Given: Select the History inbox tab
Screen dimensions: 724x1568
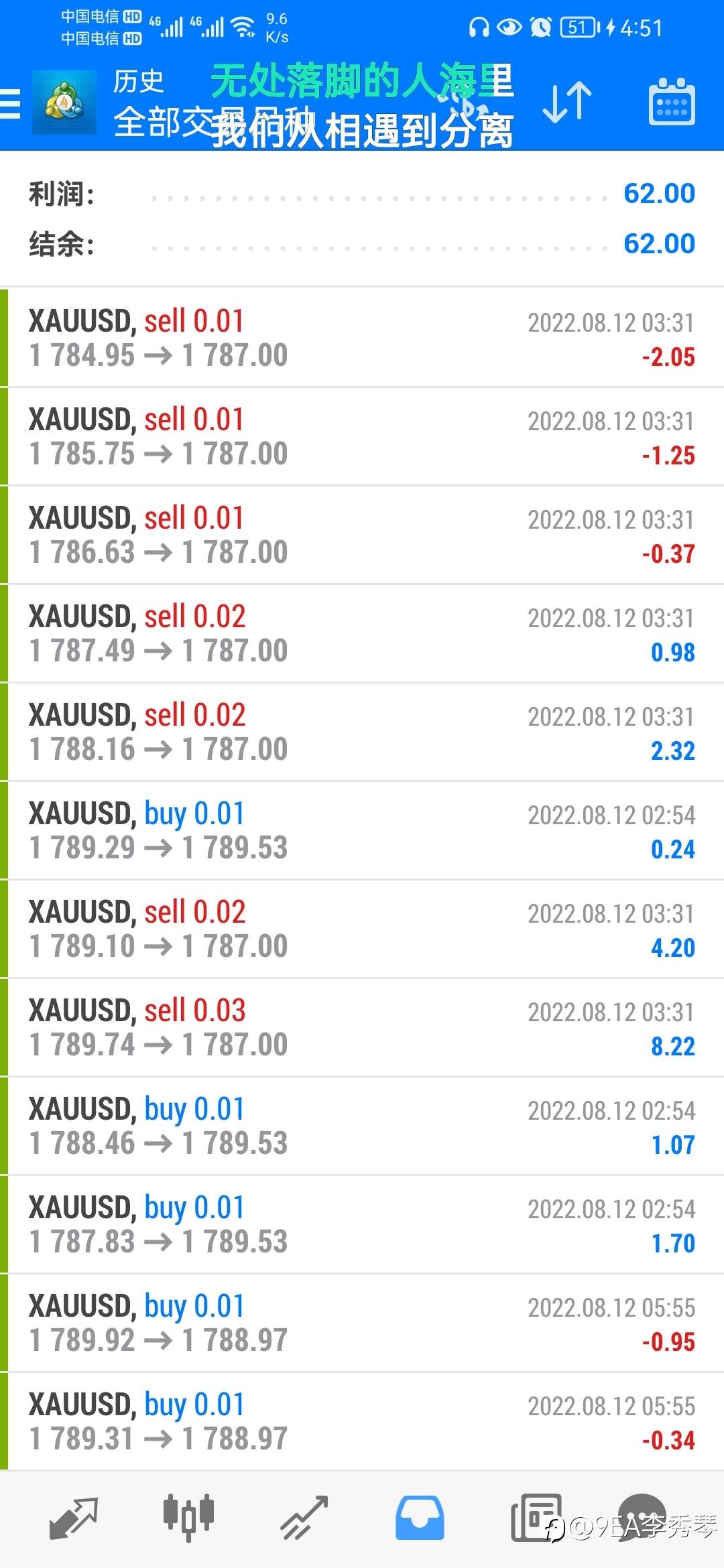Looking at the screenshot, I should click(420, 1517).
